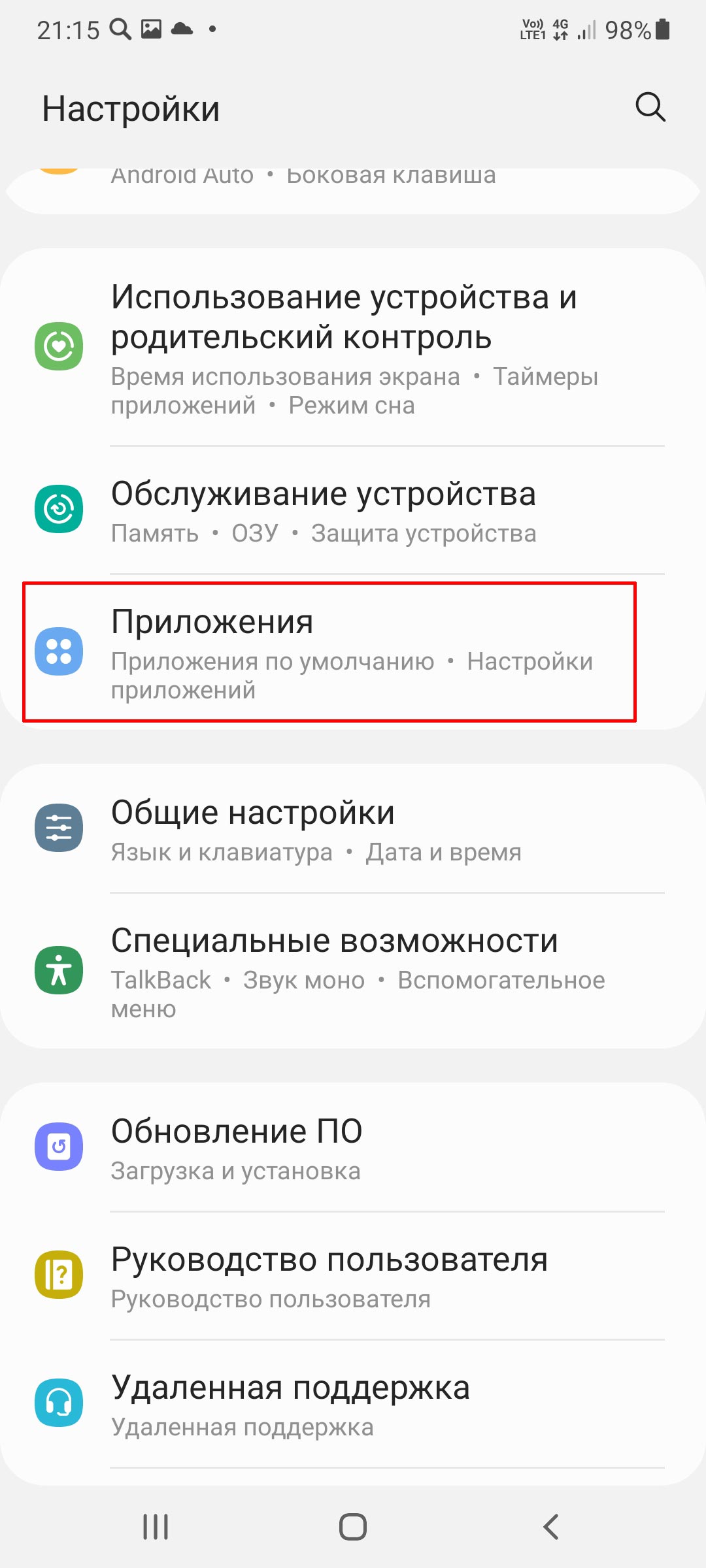Tap the system home button
Screen dimensions: 706x1568
pyautogui.click(x=353, y=1527)
